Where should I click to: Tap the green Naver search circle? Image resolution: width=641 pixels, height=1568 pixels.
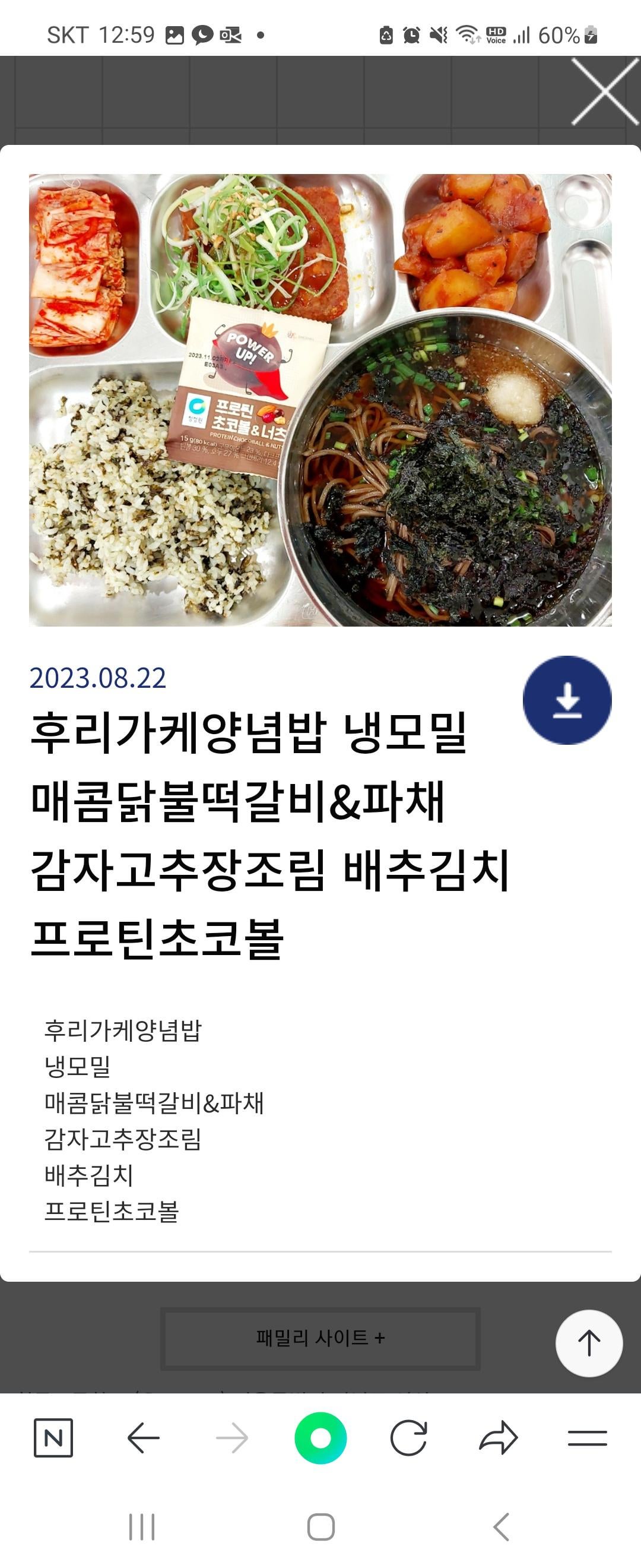tap(320, 1438)
